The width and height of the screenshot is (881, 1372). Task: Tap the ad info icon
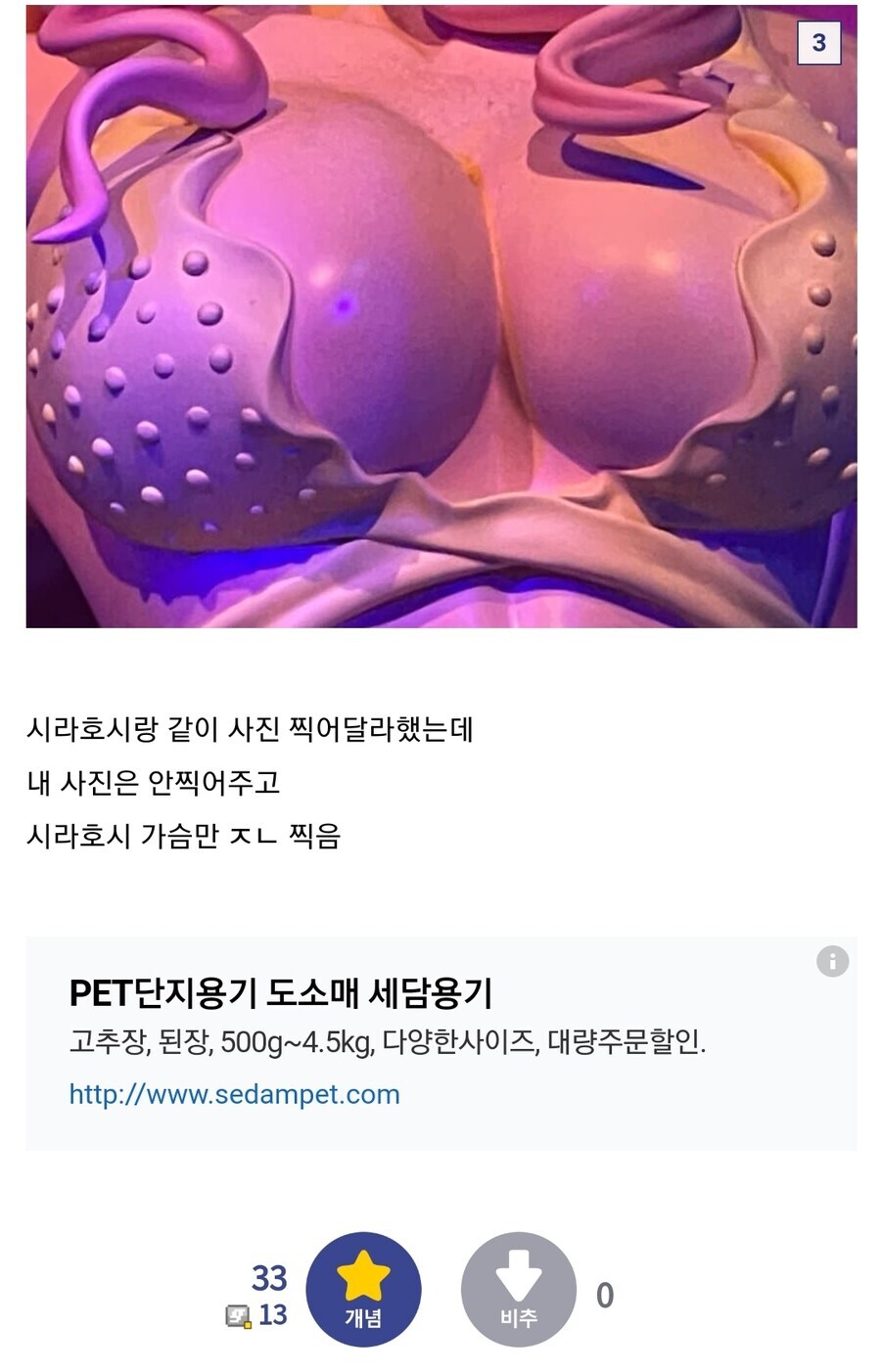click(832, 961)
